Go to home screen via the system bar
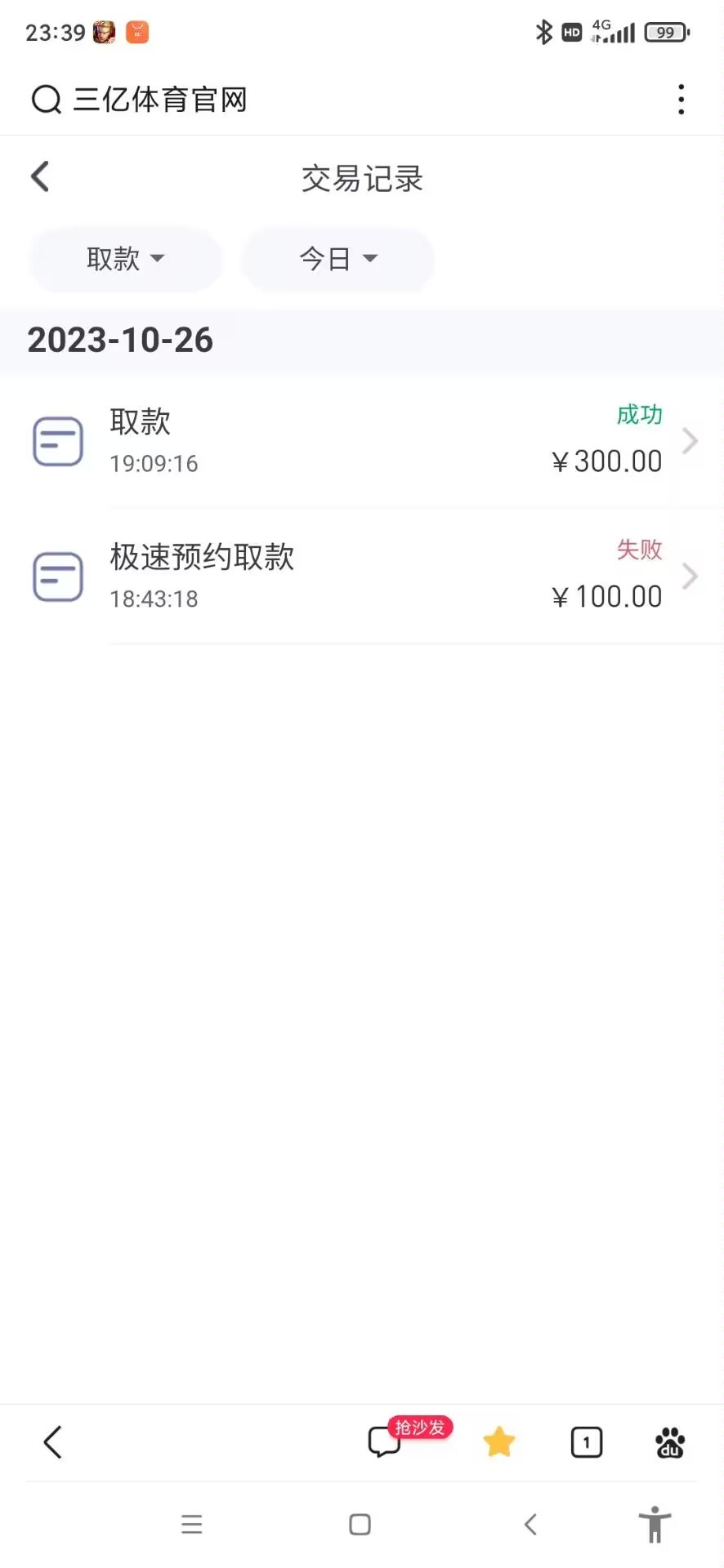 pyautogui.click(x=360, y=1524)
